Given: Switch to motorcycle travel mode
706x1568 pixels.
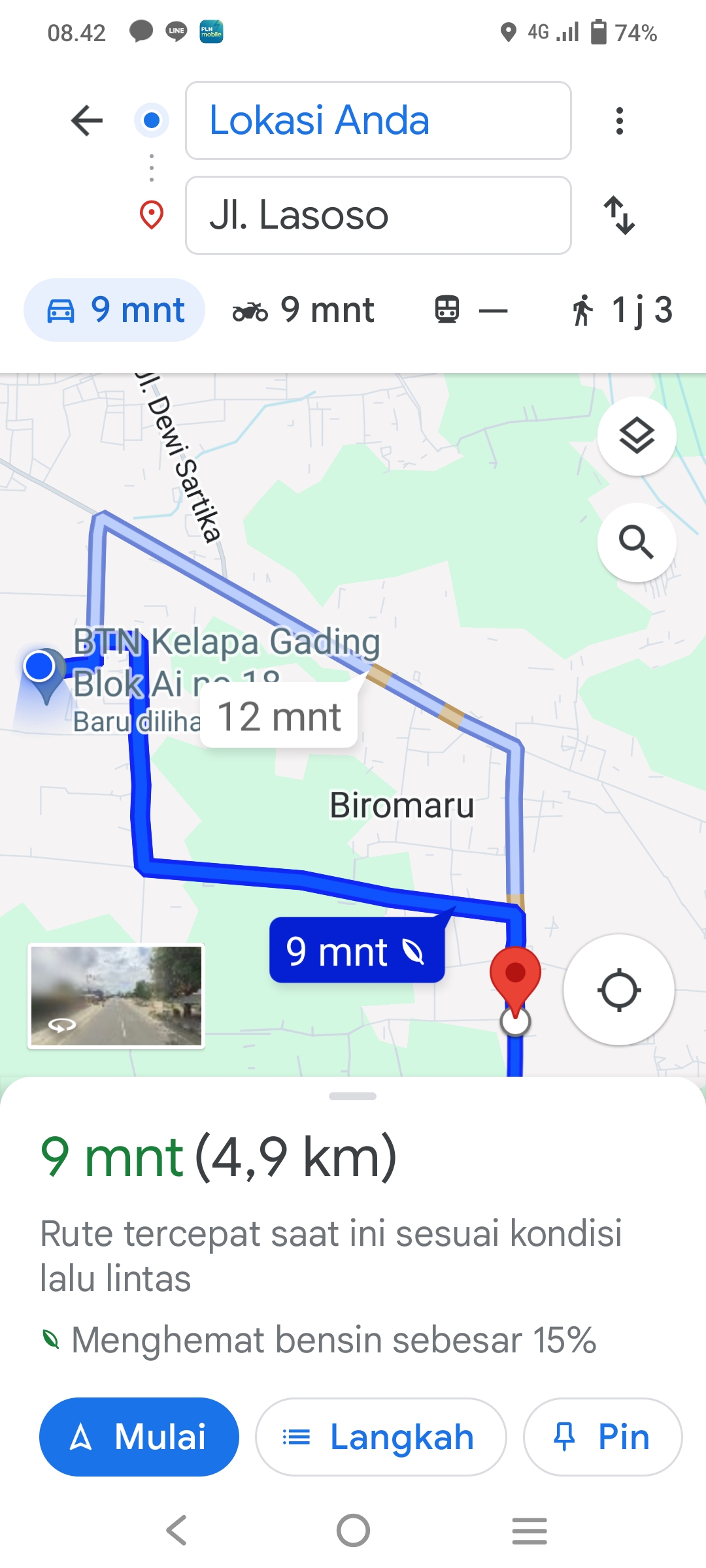Looking at the screenshot, I should (303, 310).
